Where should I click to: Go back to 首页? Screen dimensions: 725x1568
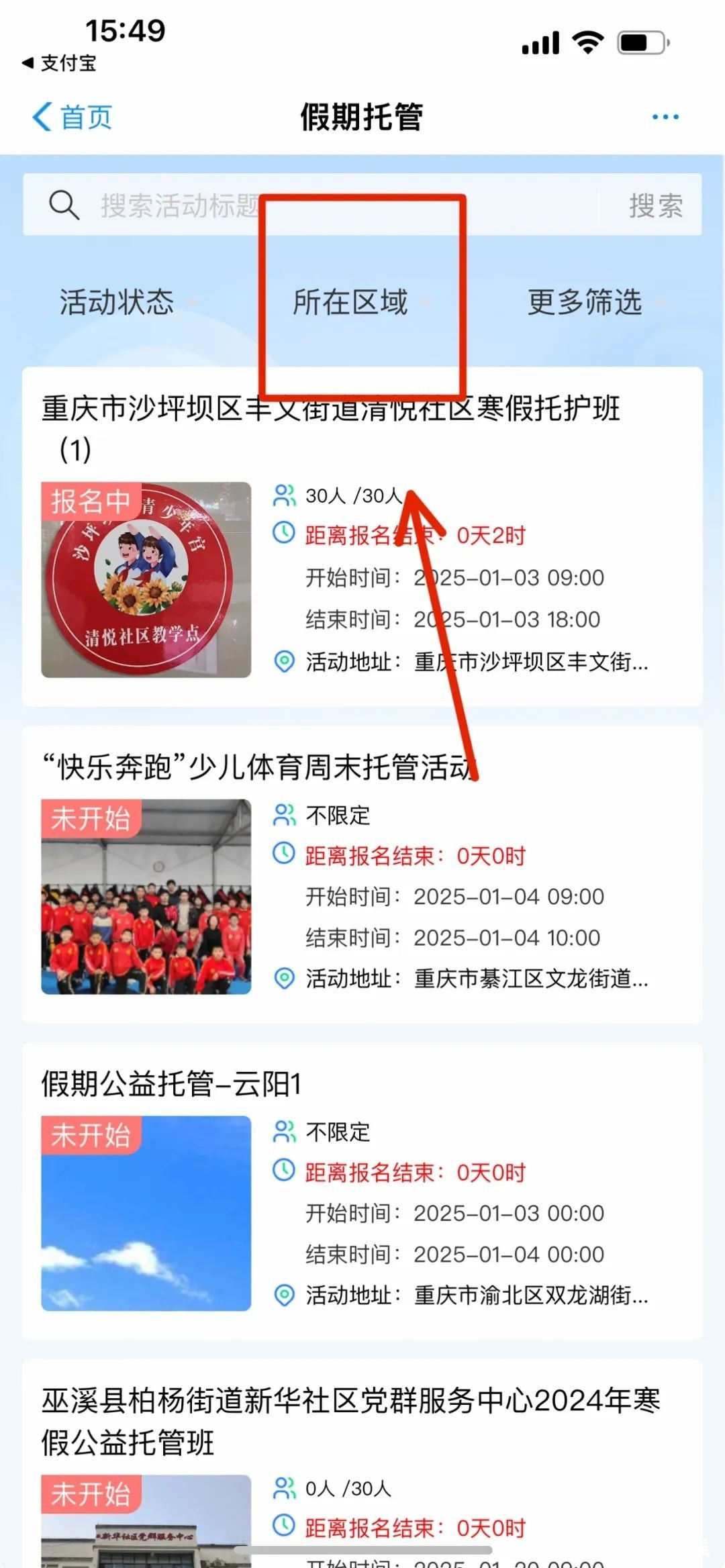click(72, 117)
